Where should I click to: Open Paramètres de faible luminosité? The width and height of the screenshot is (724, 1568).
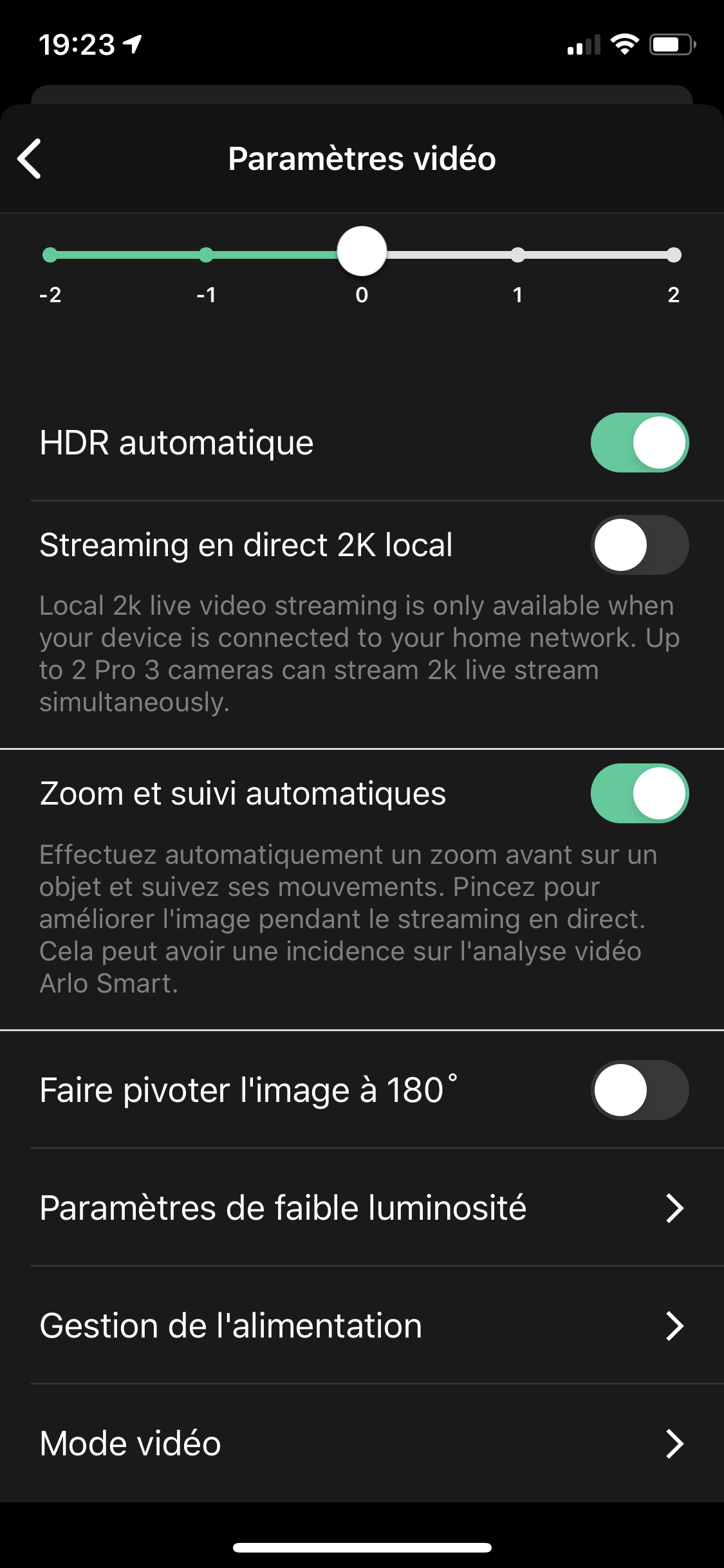[362, 1208]
